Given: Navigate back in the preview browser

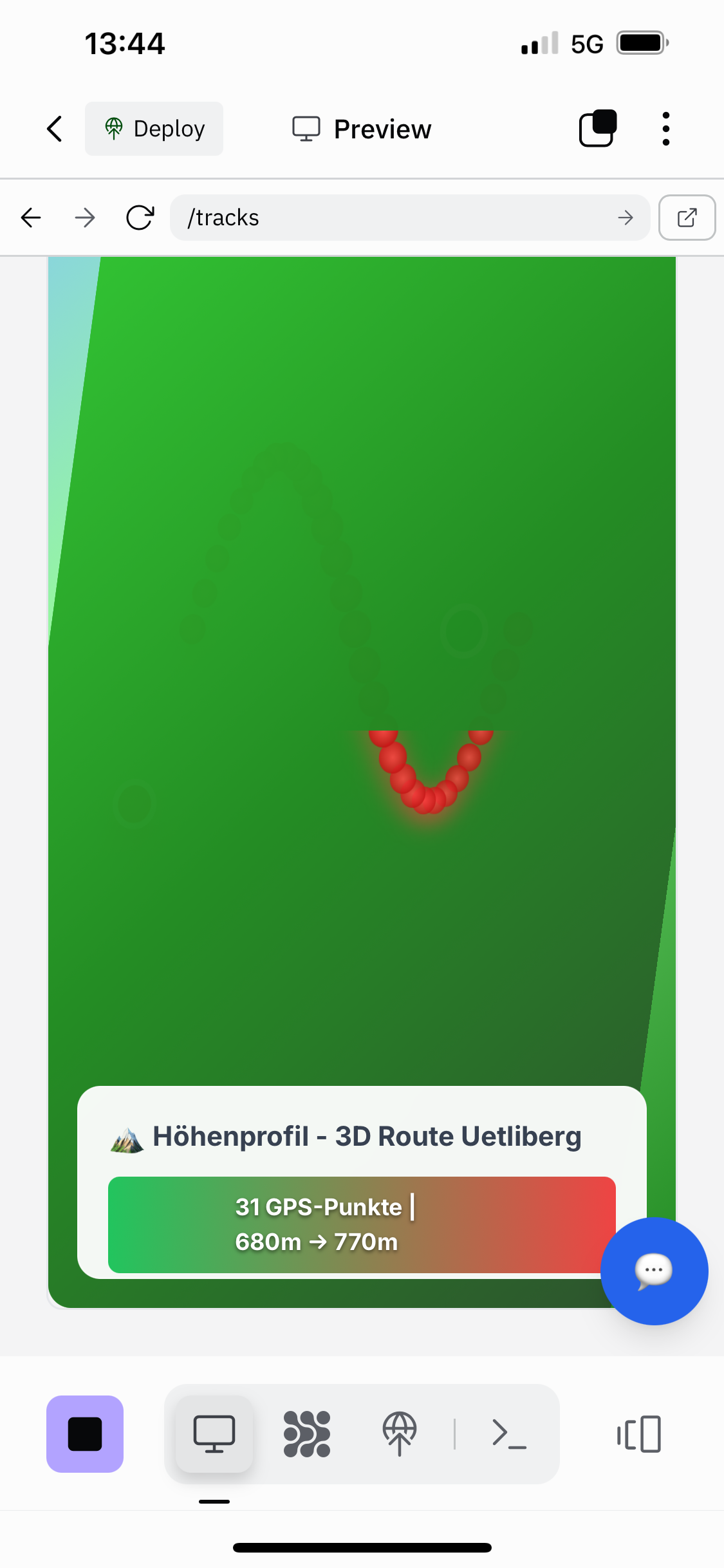Looking at the screenshot, I should pyautogui.click(x=31, y=218).
